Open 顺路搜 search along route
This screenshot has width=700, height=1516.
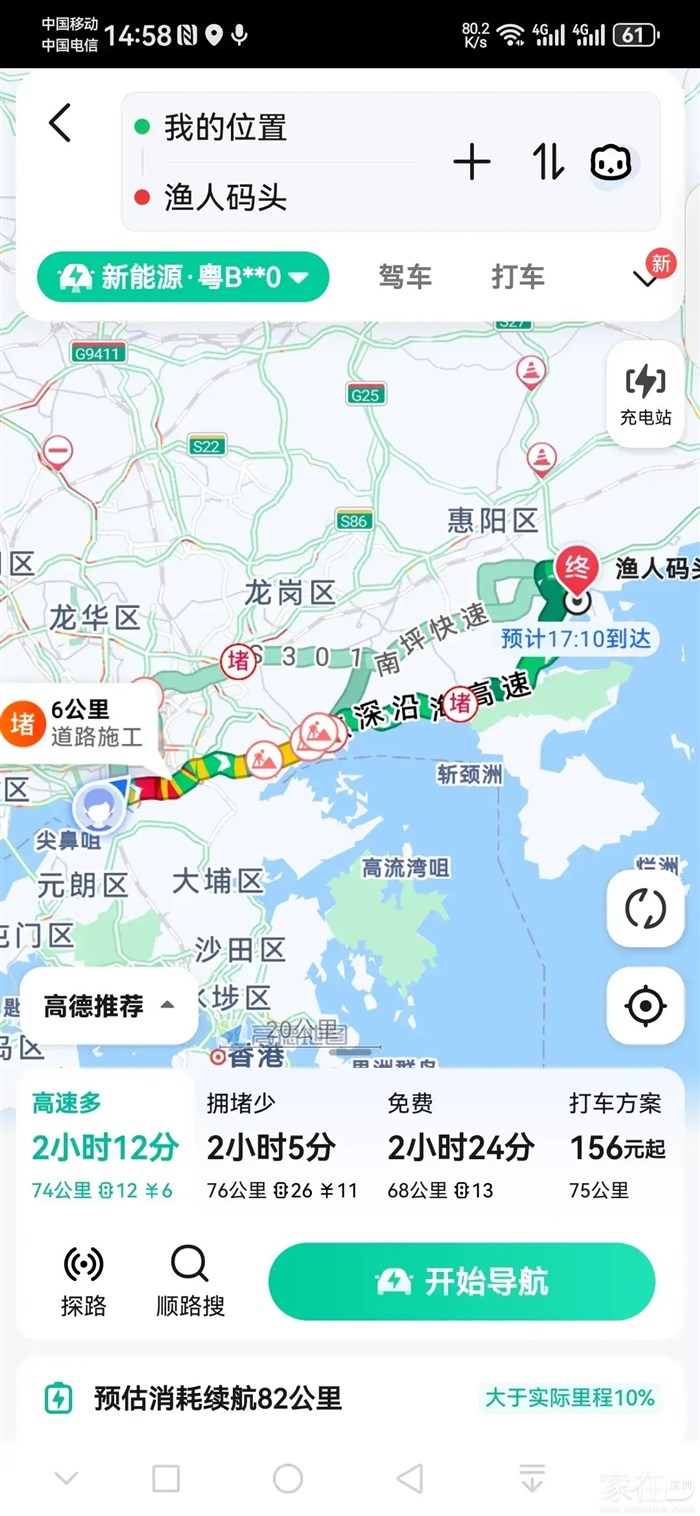click(x=190, y=1281)
